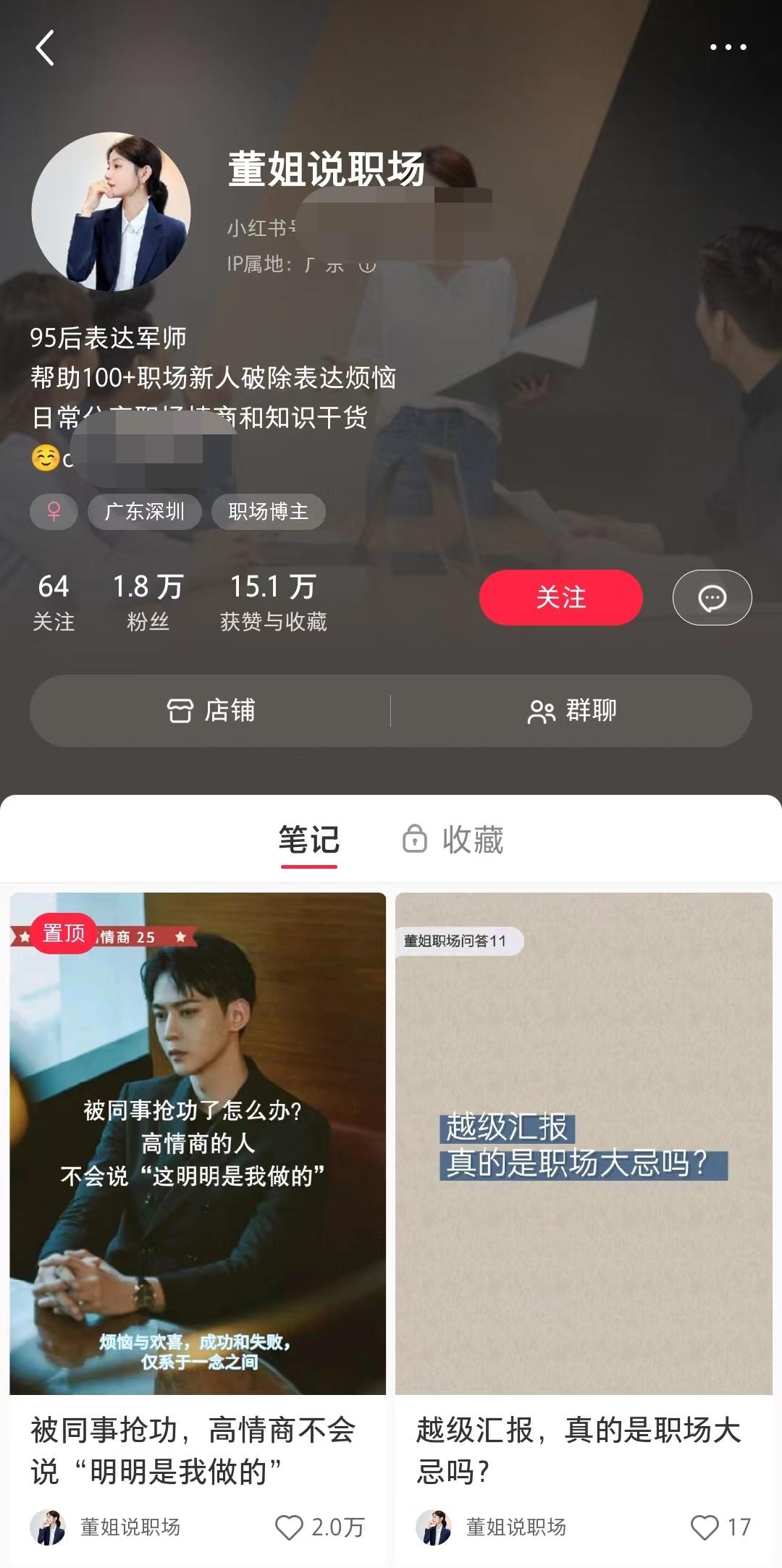782x1568 pixels.
Task: Open the 店铺 shop section
Action: pos(209,712)
